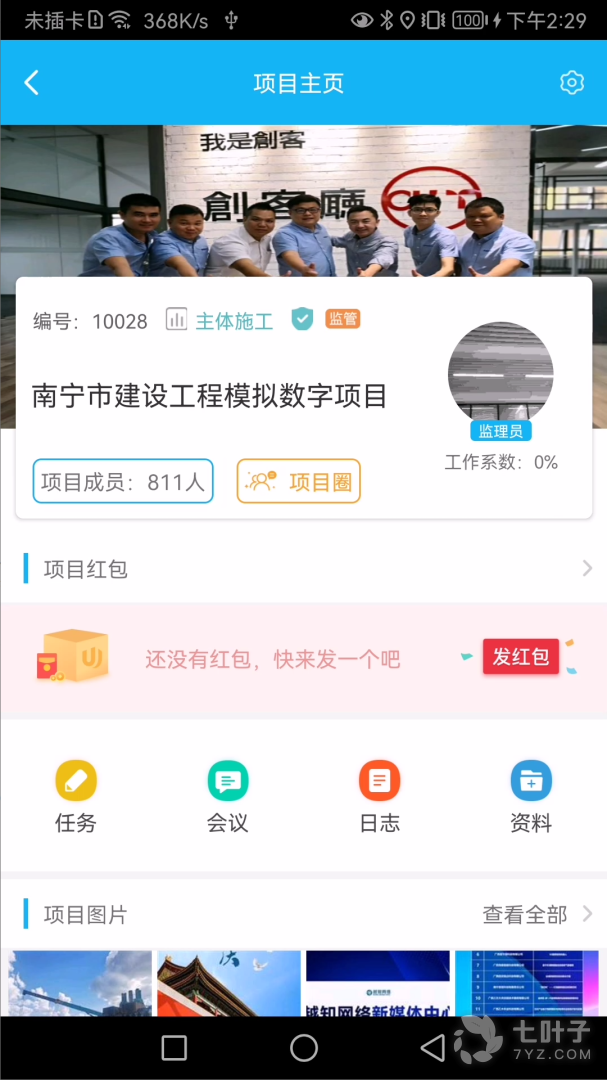Tap the round 监理员 avatar

[500, 374]
